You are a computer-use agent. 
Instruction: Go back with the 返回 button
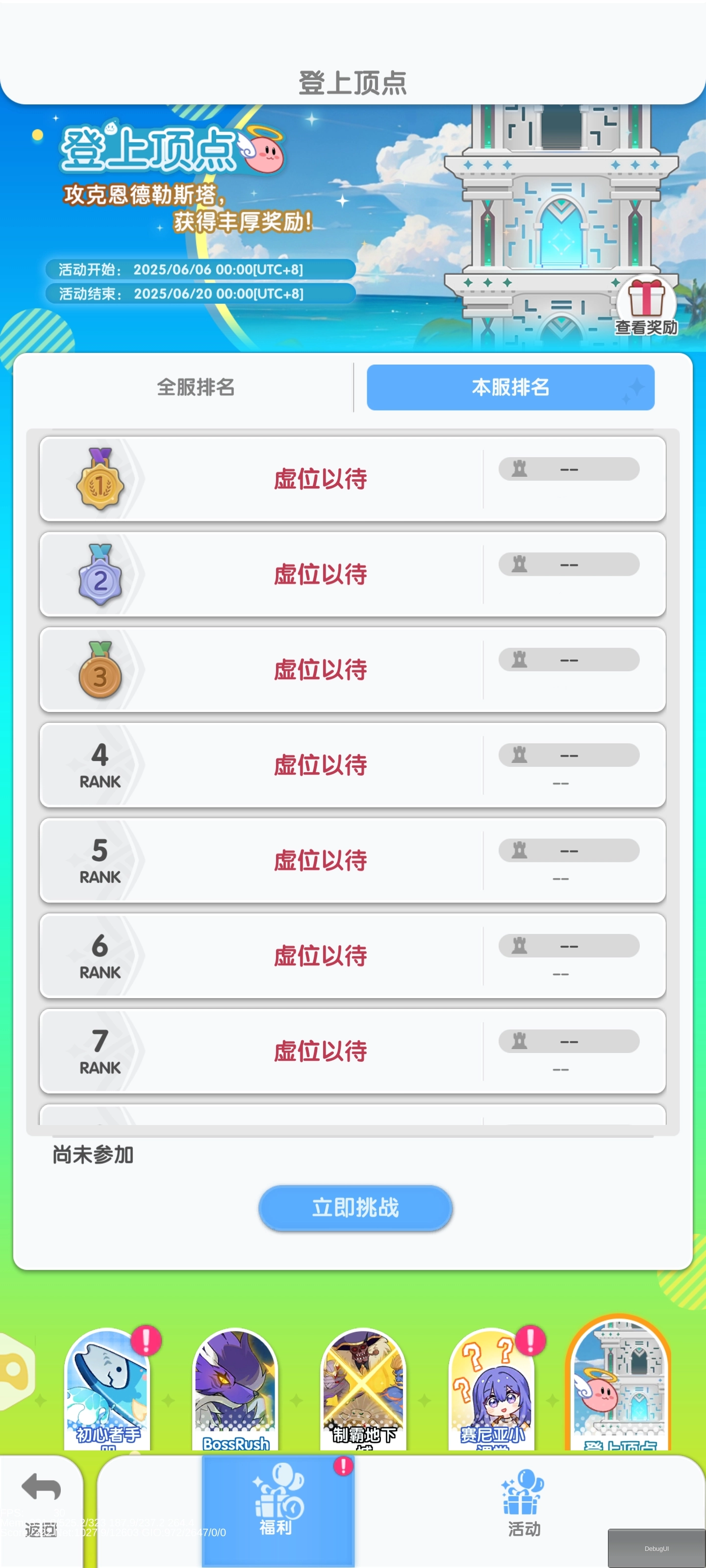[41, 1503]
